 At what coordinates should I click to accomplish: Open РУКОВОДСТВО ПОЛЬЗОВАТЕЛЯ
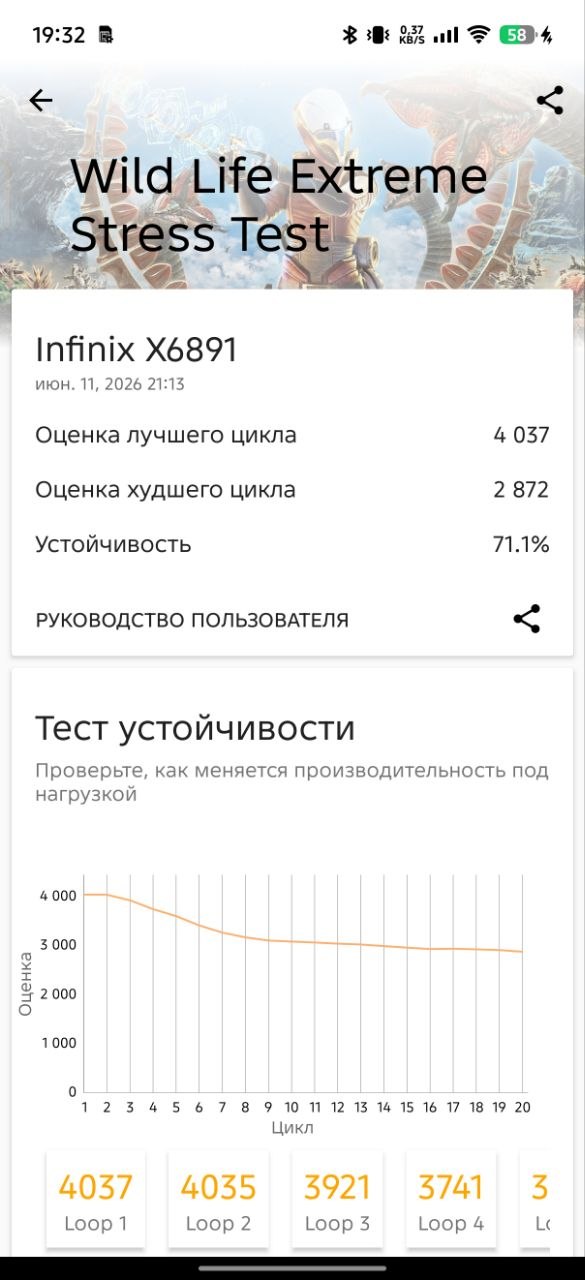[x=192, y=620]
